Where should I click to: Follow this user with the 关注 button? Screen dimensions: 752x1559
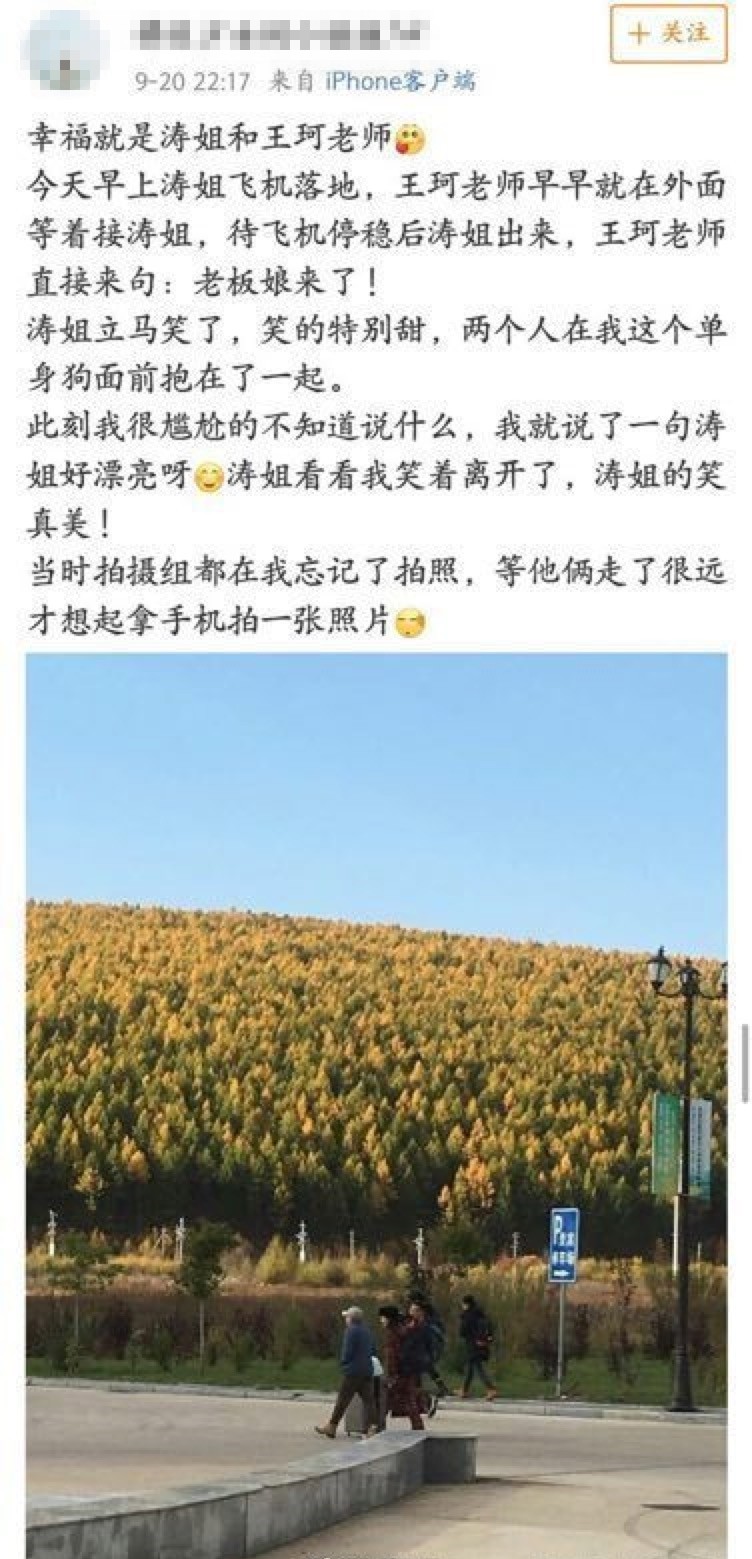click(x=668, y=33)
